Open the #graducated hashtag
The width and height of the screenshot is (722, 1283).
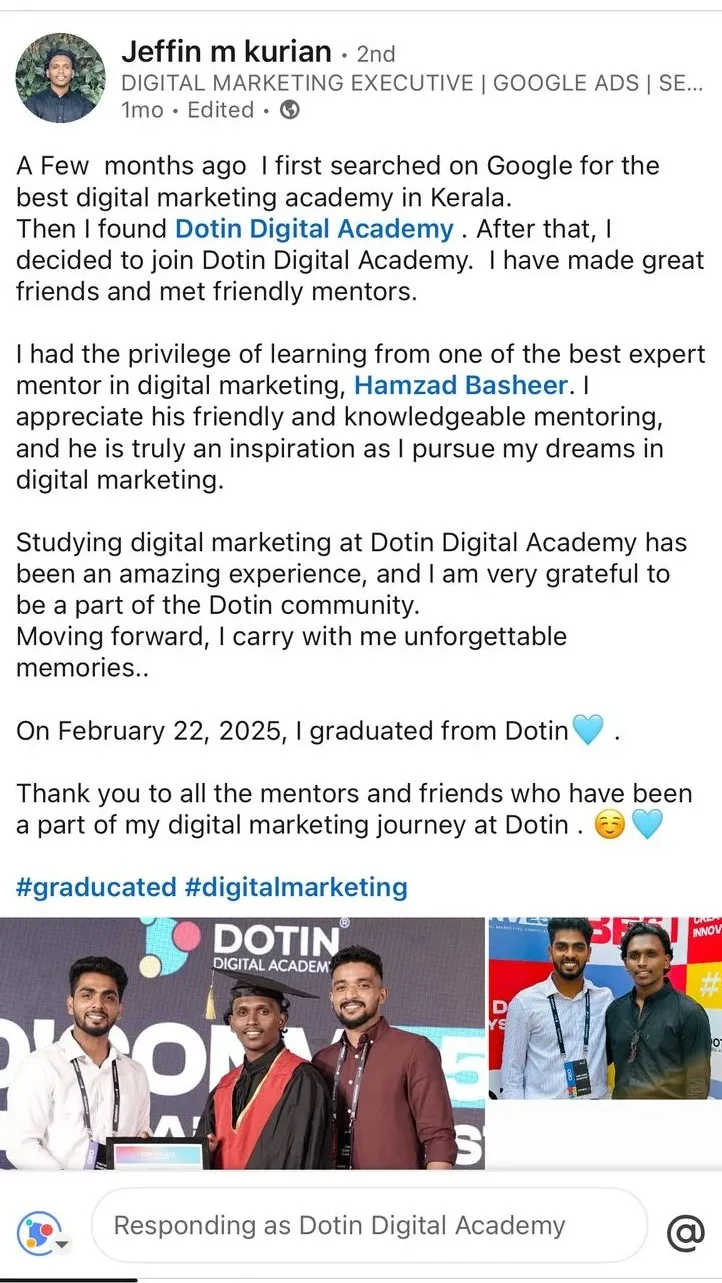[x=97, y=887]
